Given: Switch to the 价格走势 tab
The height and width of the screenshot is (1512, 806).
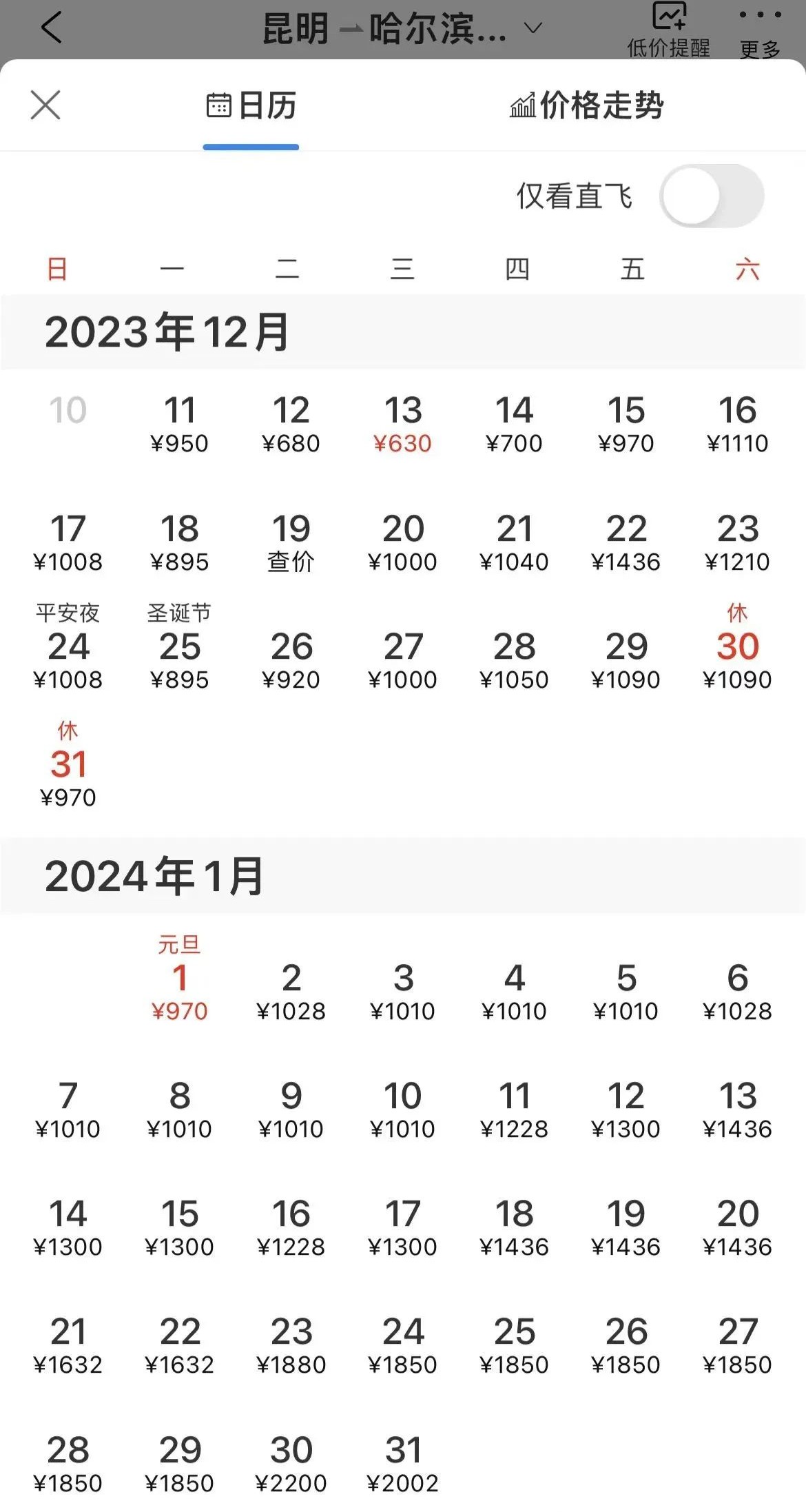Looking at the screenshot, I should point(586,105).
